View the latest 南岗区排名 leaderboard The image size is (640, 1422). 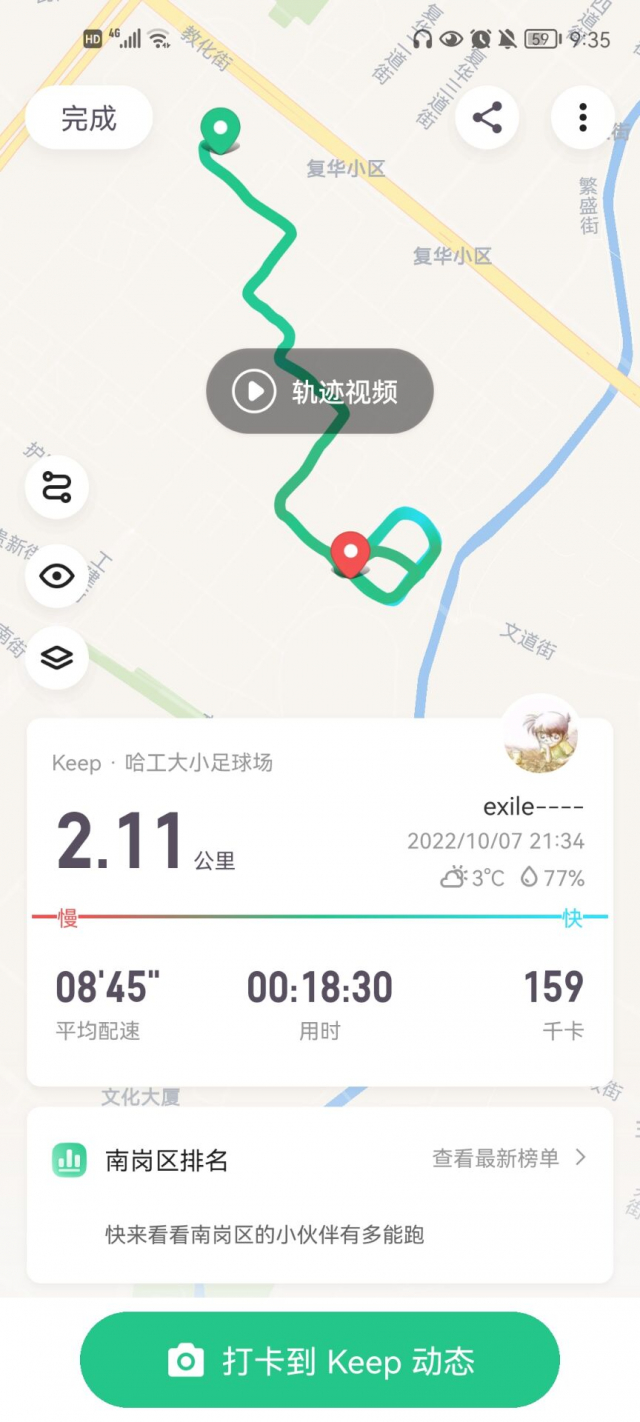(508, 1158)
